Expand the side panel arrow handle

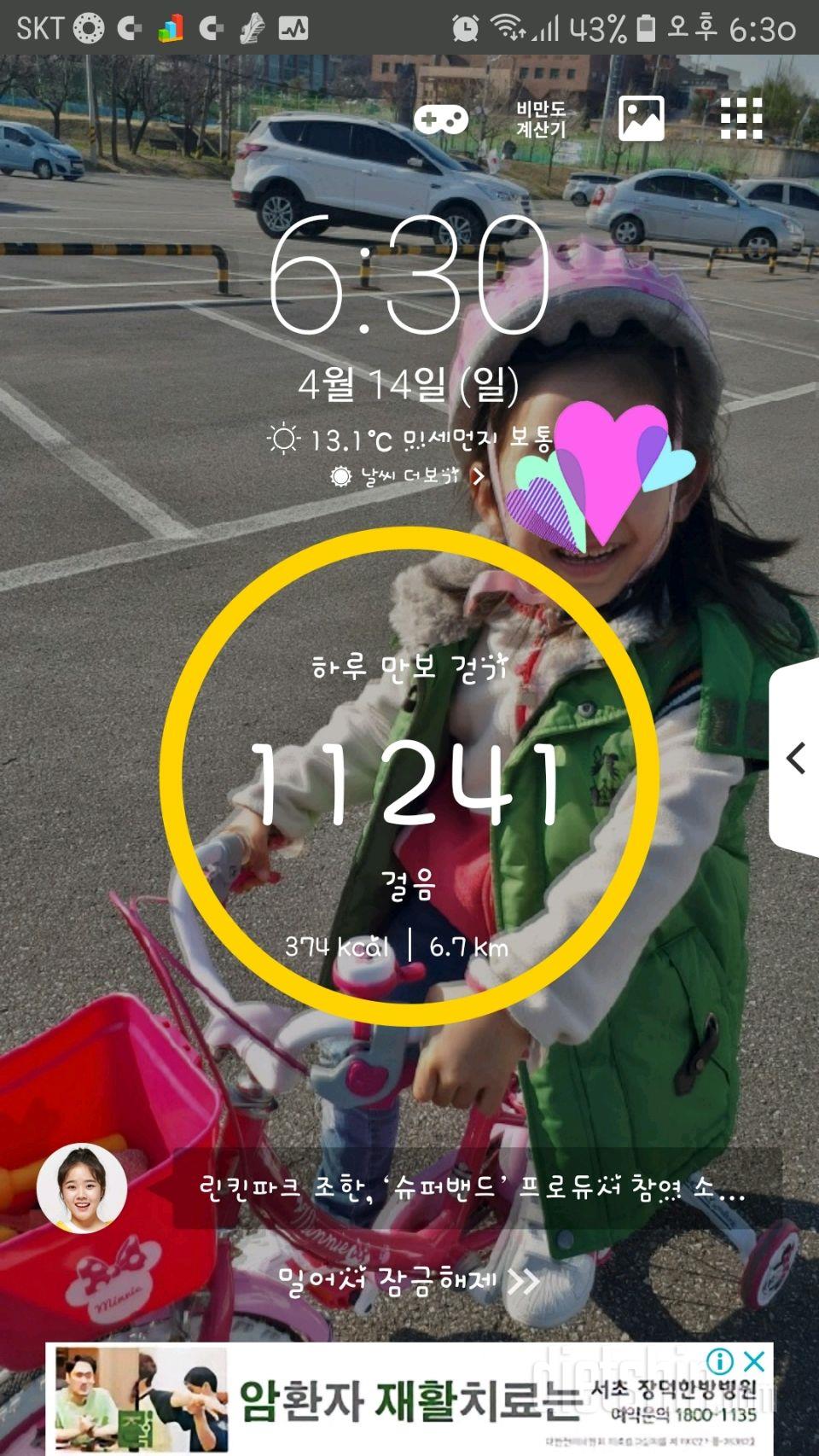coord(795,757)
